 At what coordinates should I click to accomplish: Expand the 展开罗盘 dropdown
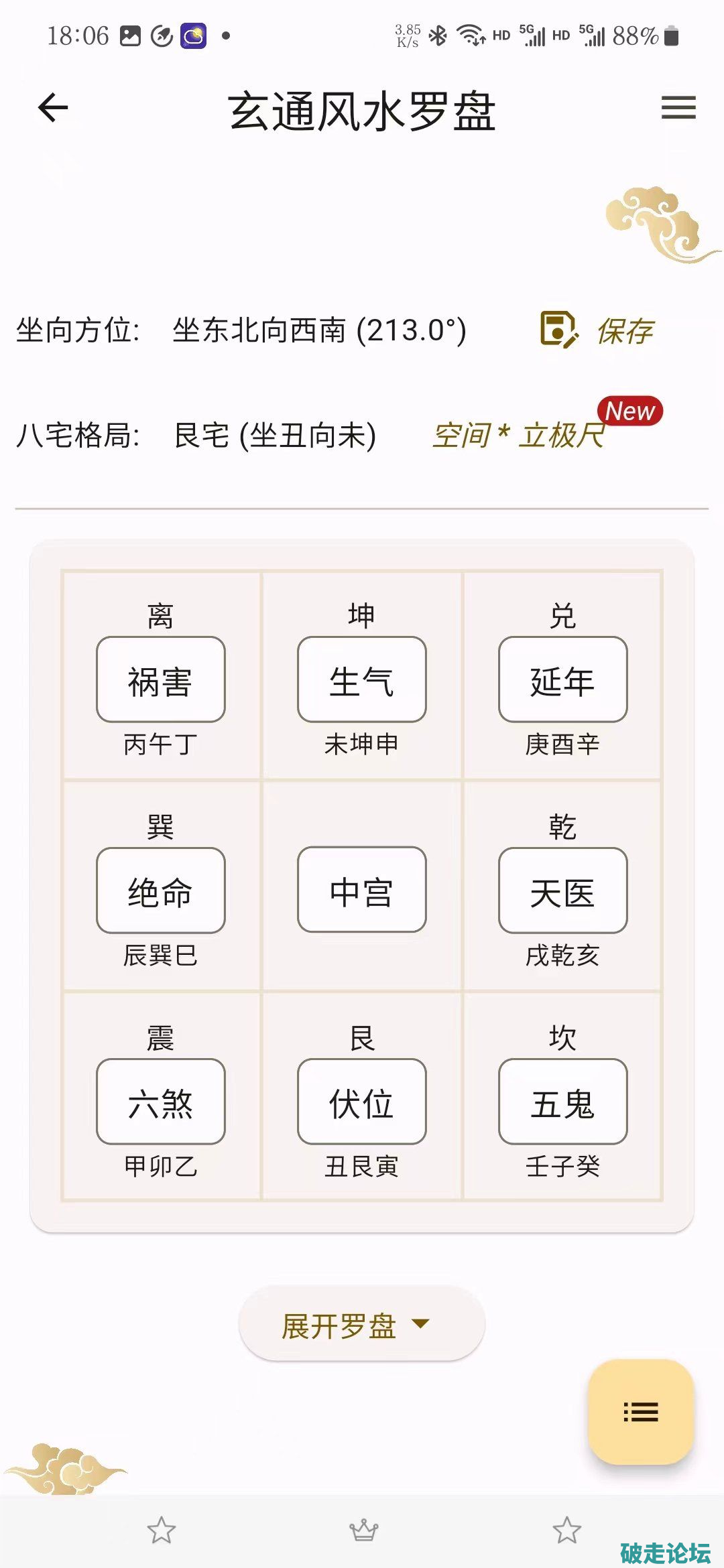[x=362, y=1324]
